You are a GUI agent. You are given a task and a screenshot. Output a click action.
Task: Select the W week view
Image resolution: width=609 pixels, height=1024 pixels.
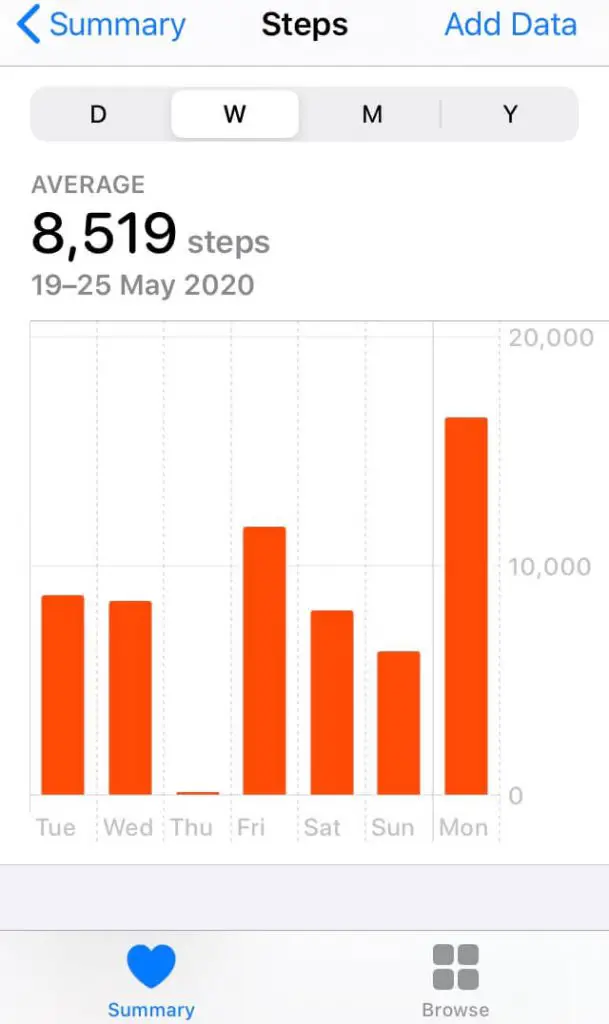[234, 114]
